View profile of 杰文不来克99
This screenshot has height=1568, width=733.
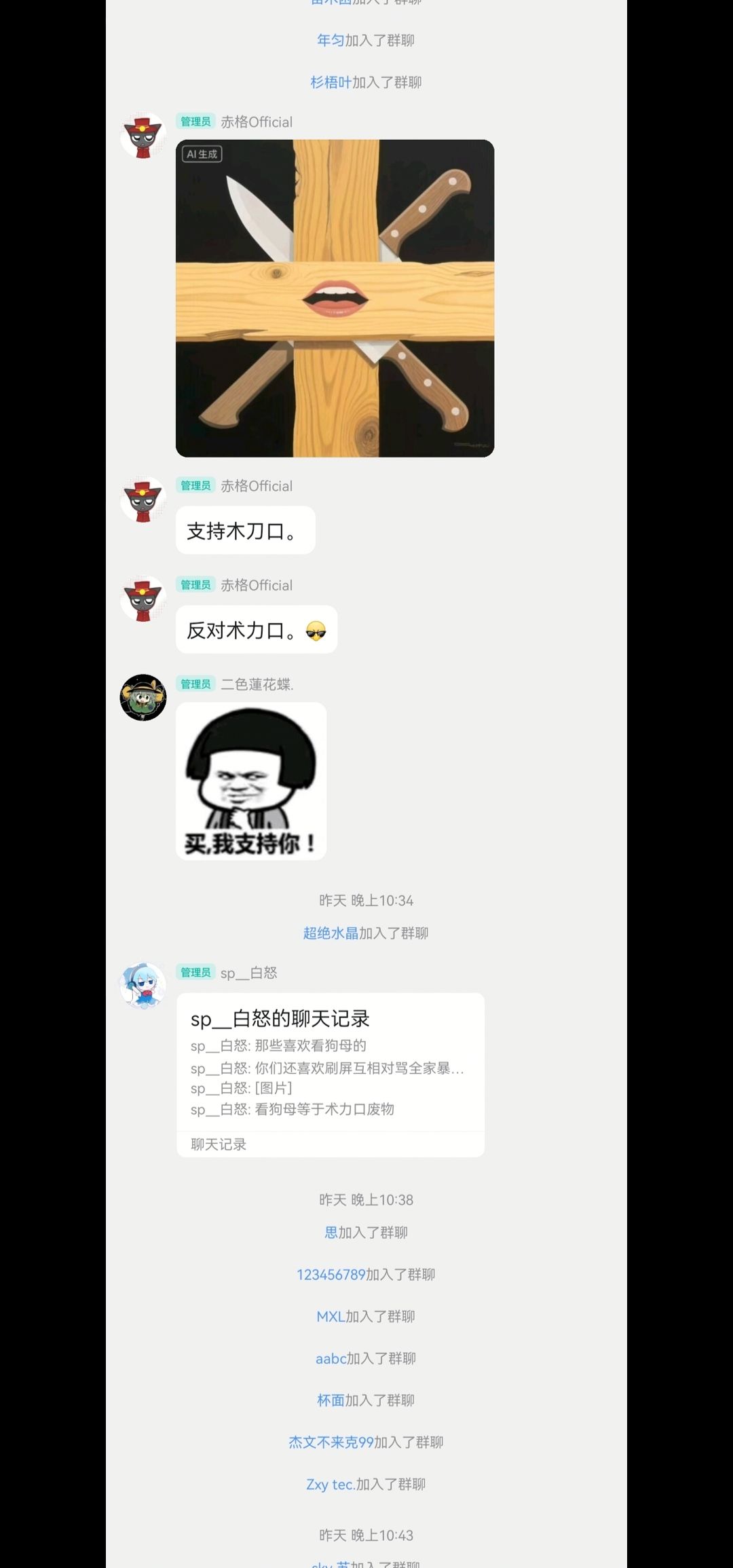pyautogui.click(x=331, y=1442)
